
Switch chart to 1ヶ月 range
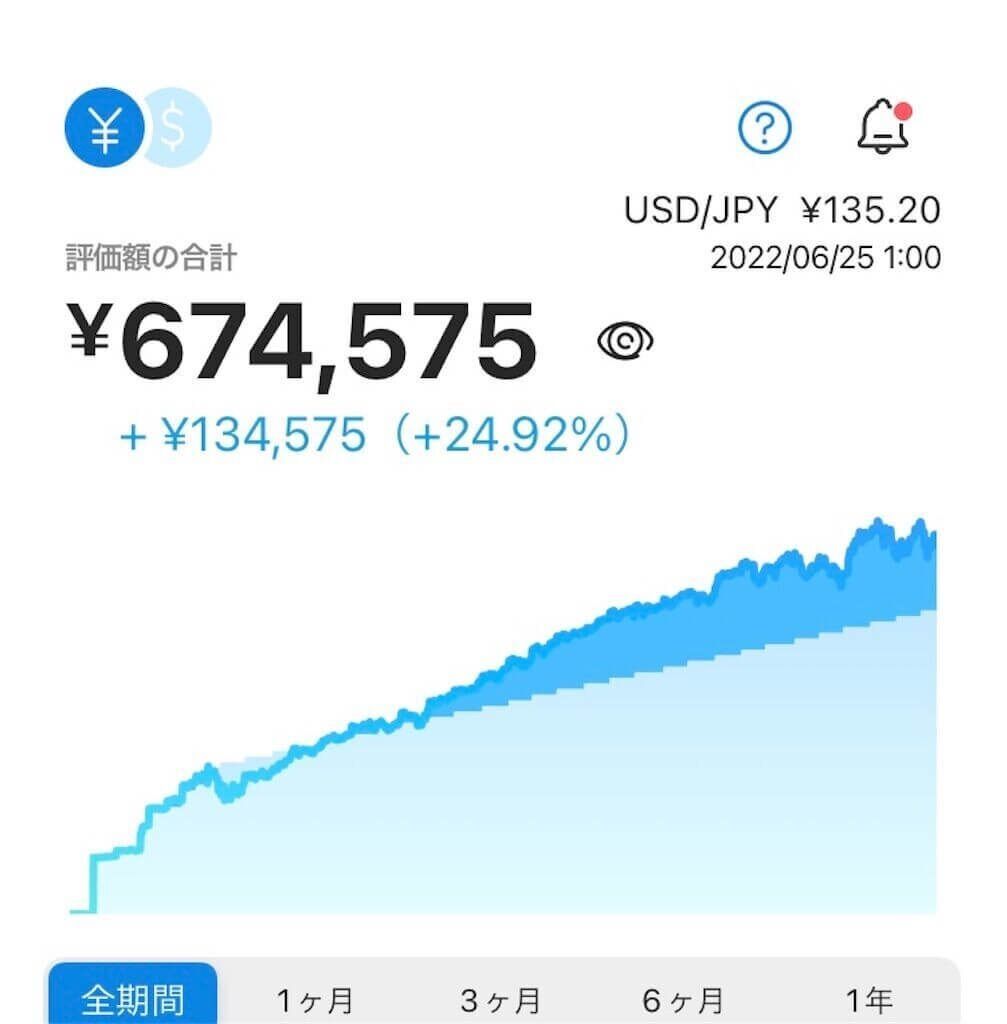[x=314, y=998]
